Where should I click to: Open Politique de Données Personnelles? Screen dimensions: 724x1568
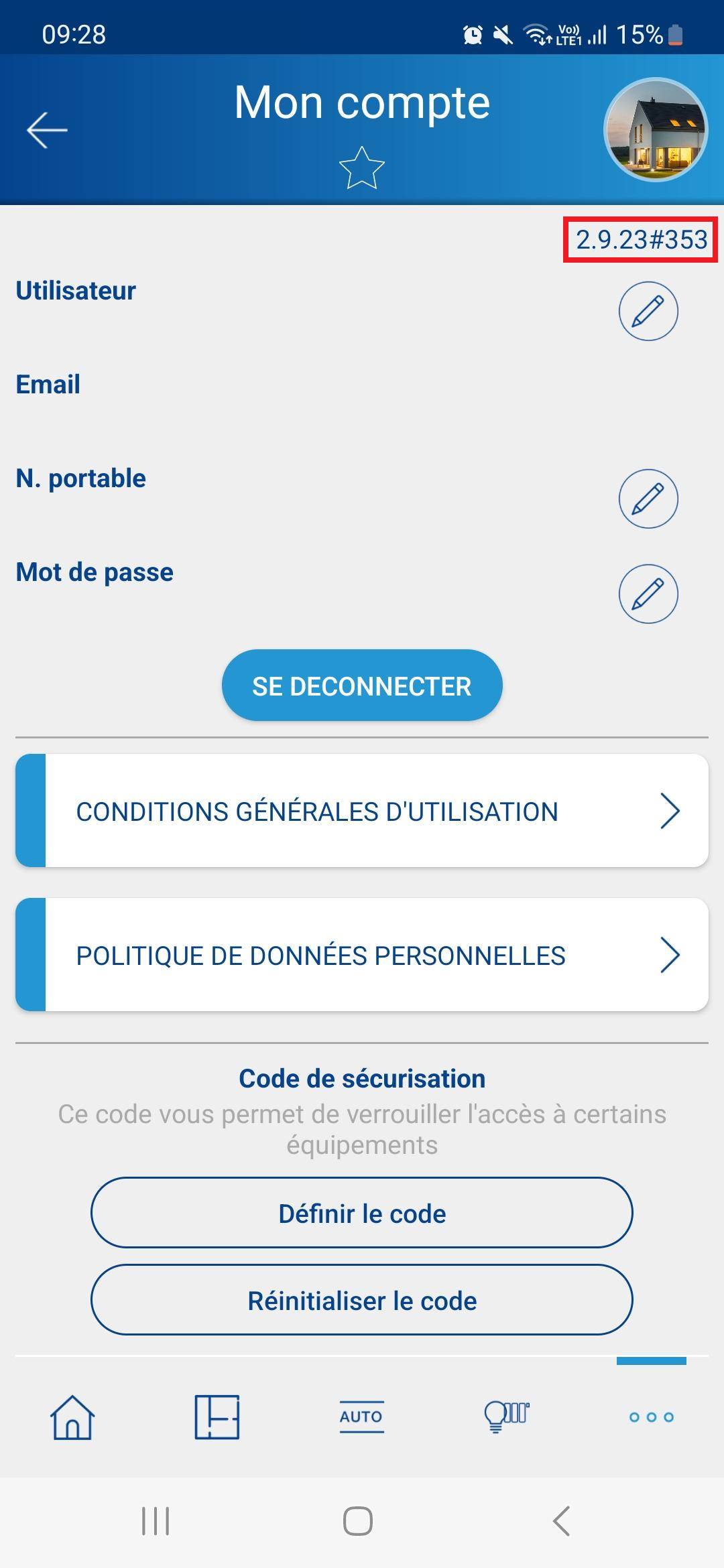[x=362, y=955]
